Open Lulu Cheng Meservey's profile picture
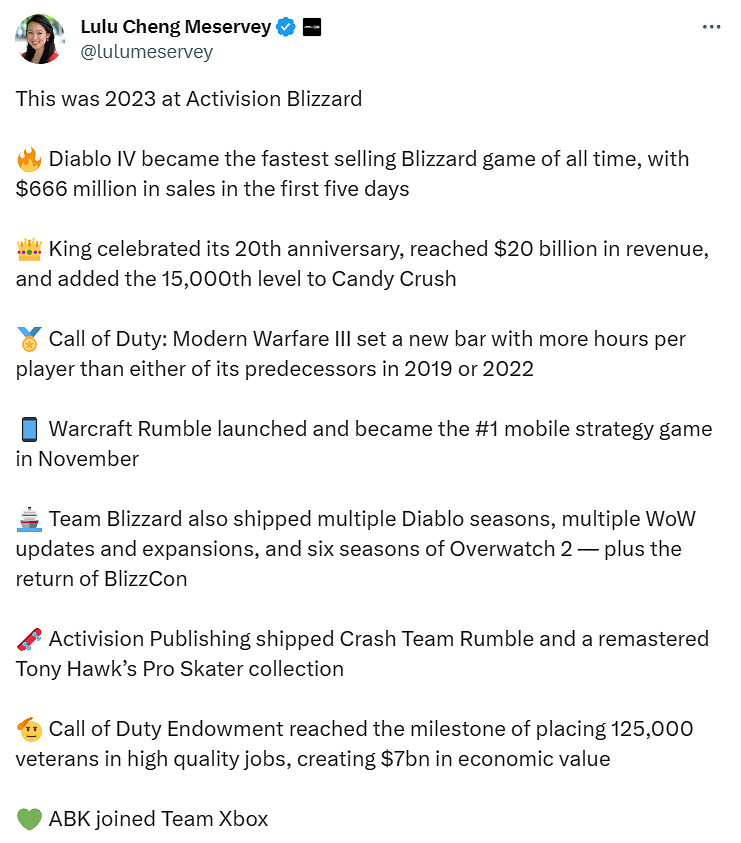The width and height of the screenshot is (741, 843). (40, 39)
